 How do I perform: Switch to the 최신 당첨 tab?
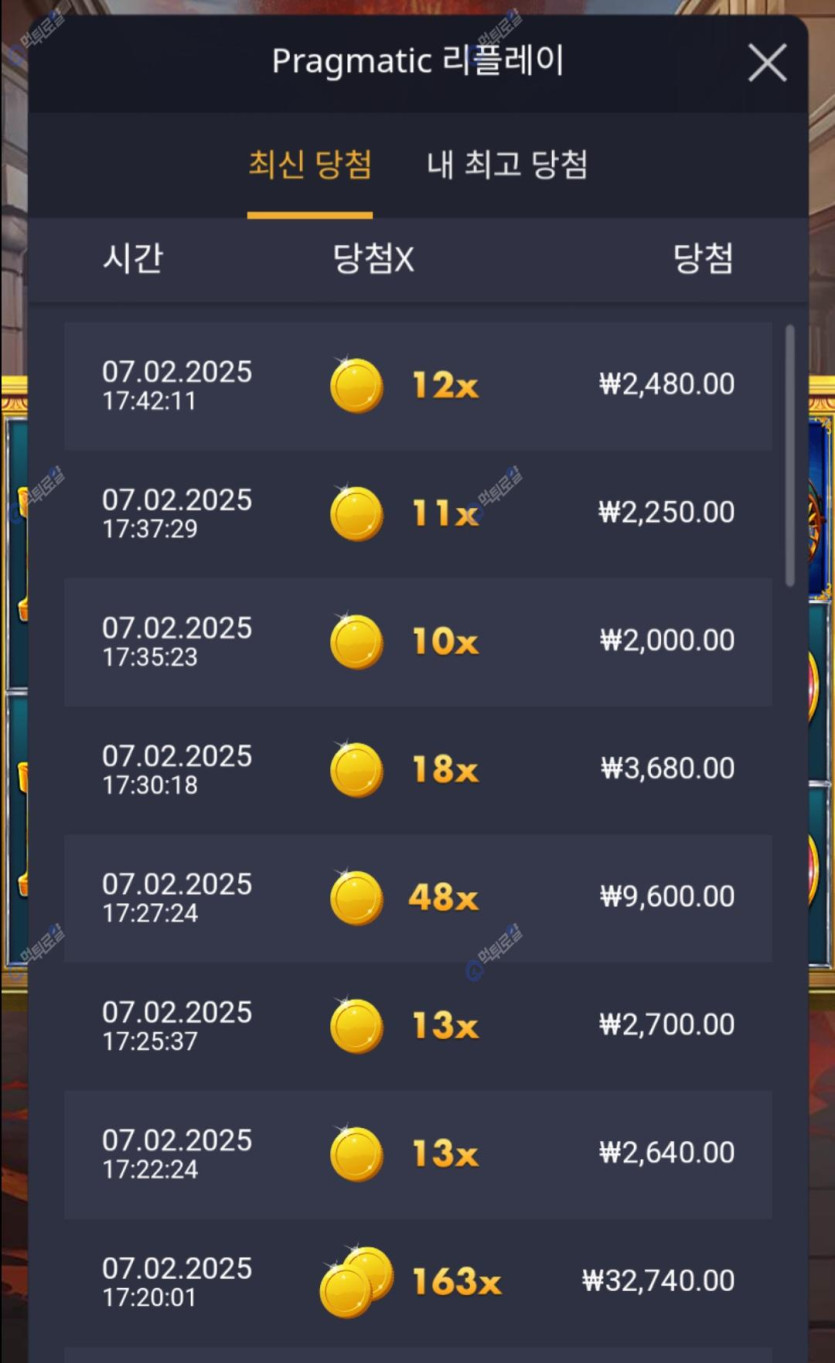point(310,165)
